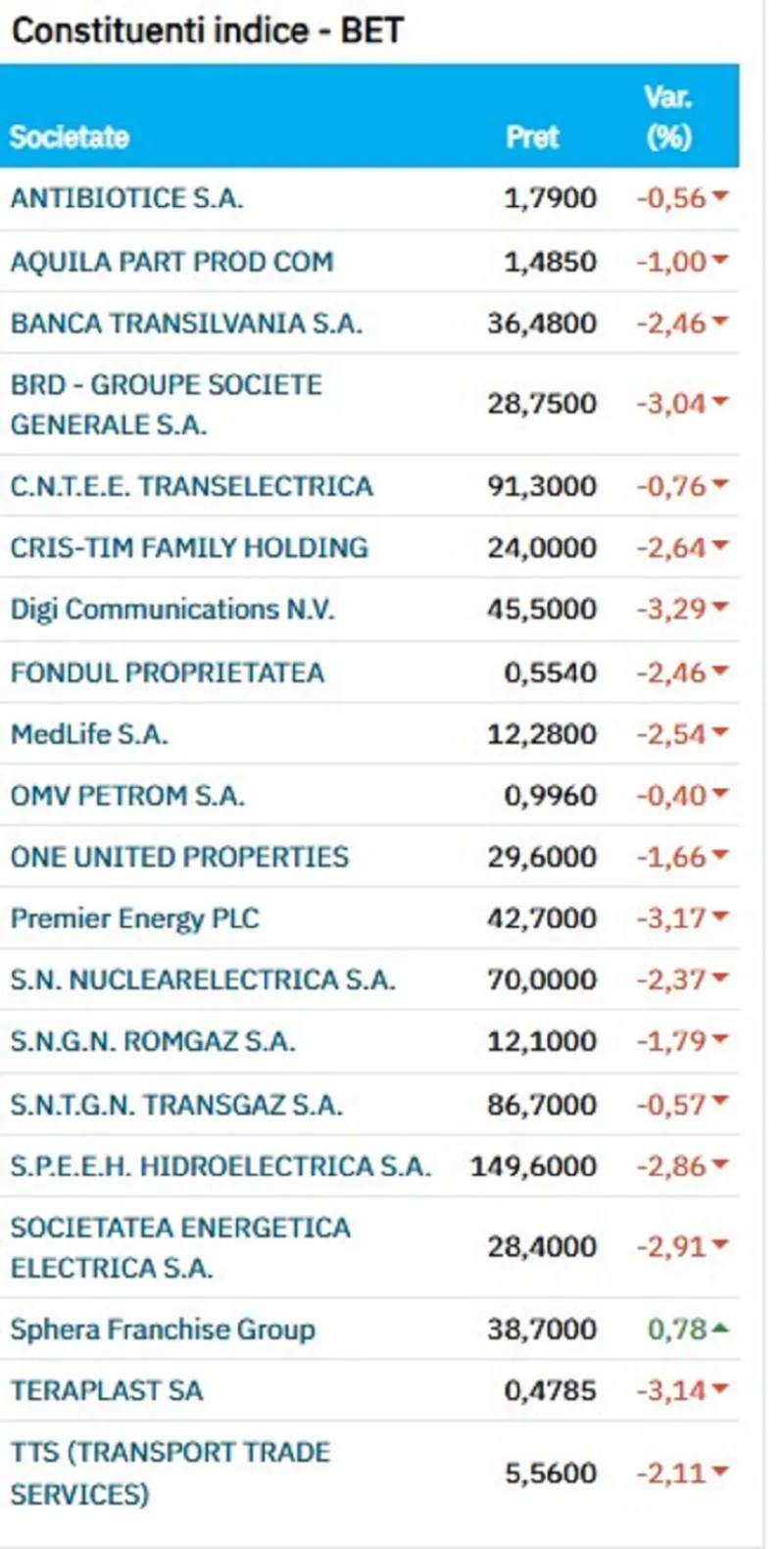The image size is (784, 1549).
Task: Open the ANTIBIOTICE S.A. link
Action: click(126, 198)
